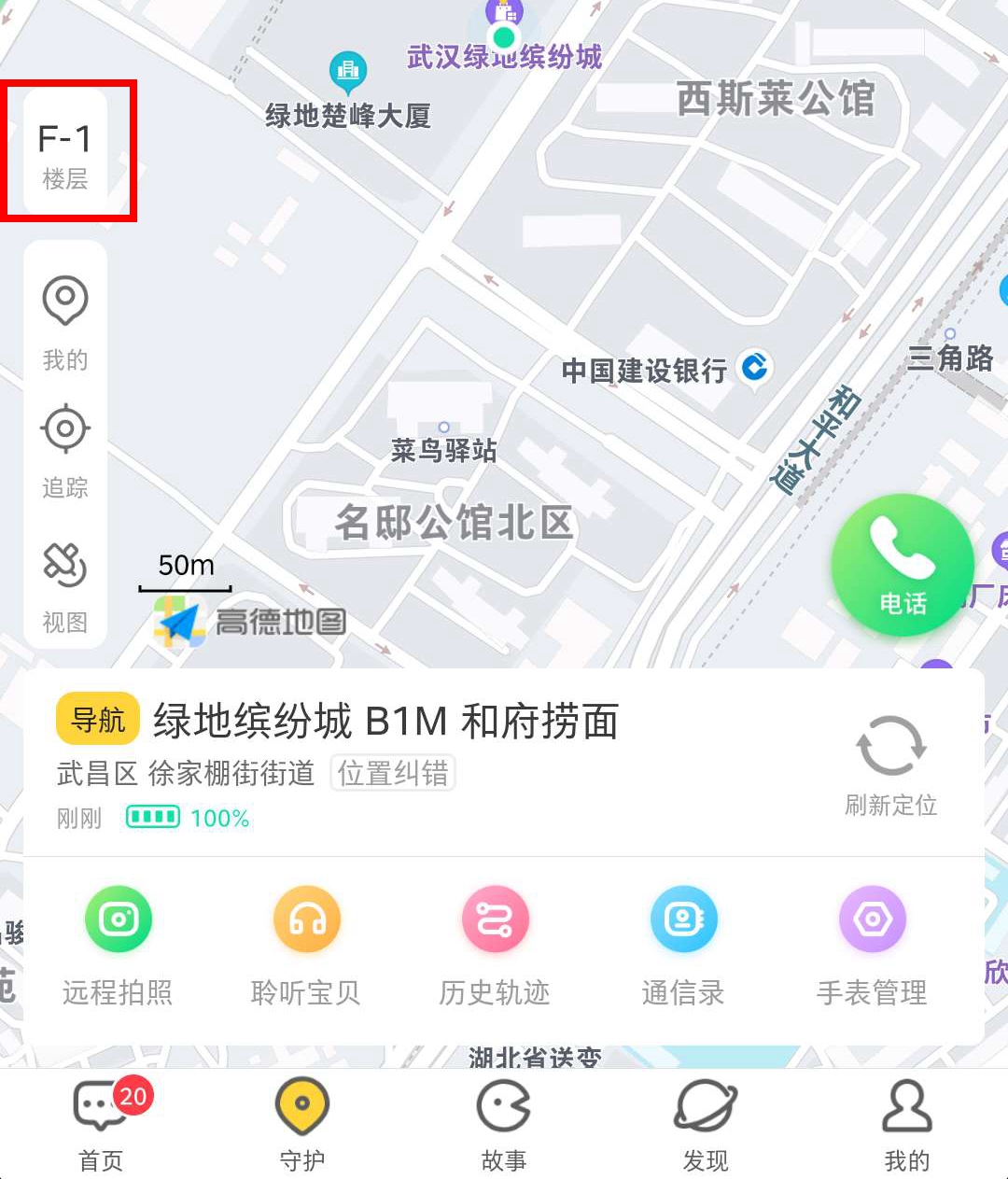Switch to the 守护 tab
This screenshot has height=1179, width=1008.
[x=301, y=1123]
